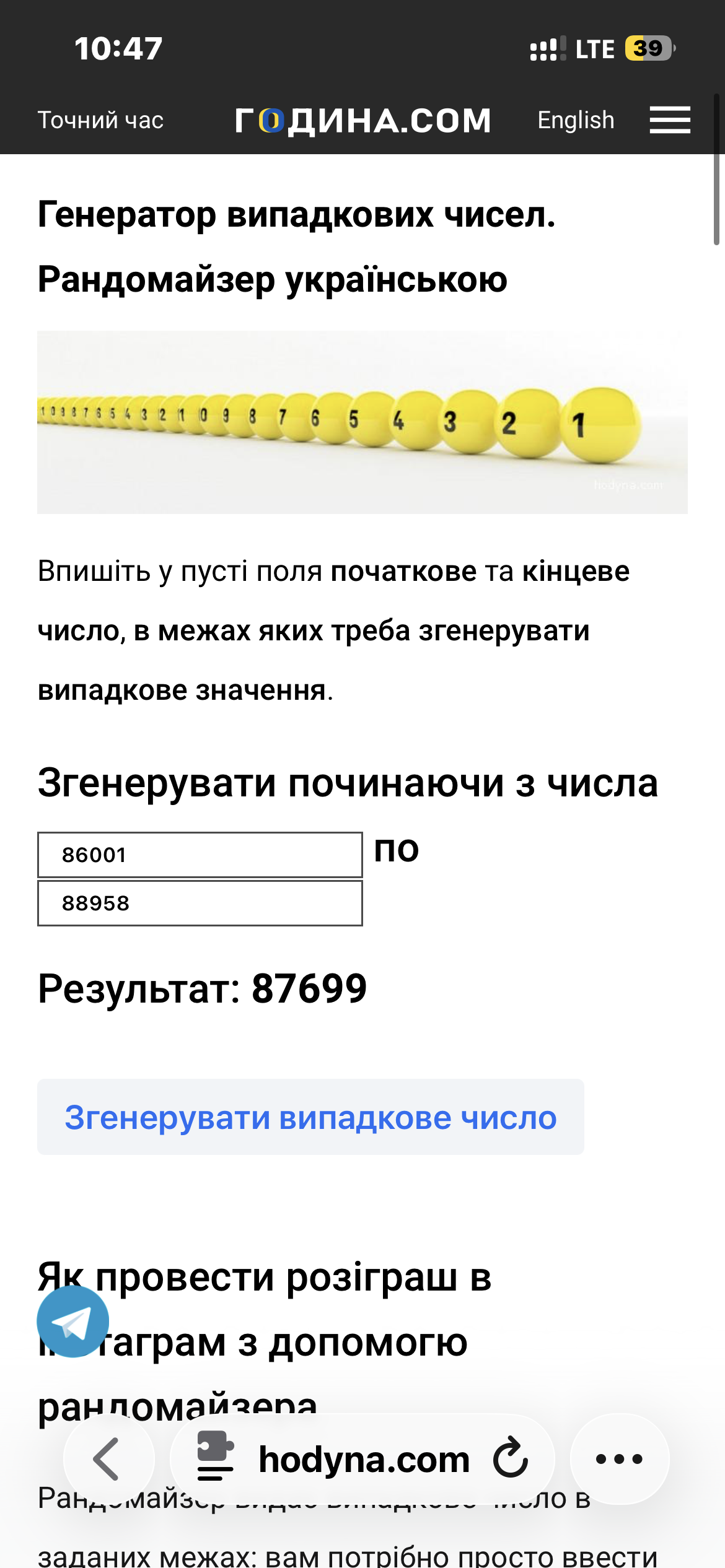Reload the hodyna.com page

pyautogui.click(x=510, y=1460)
